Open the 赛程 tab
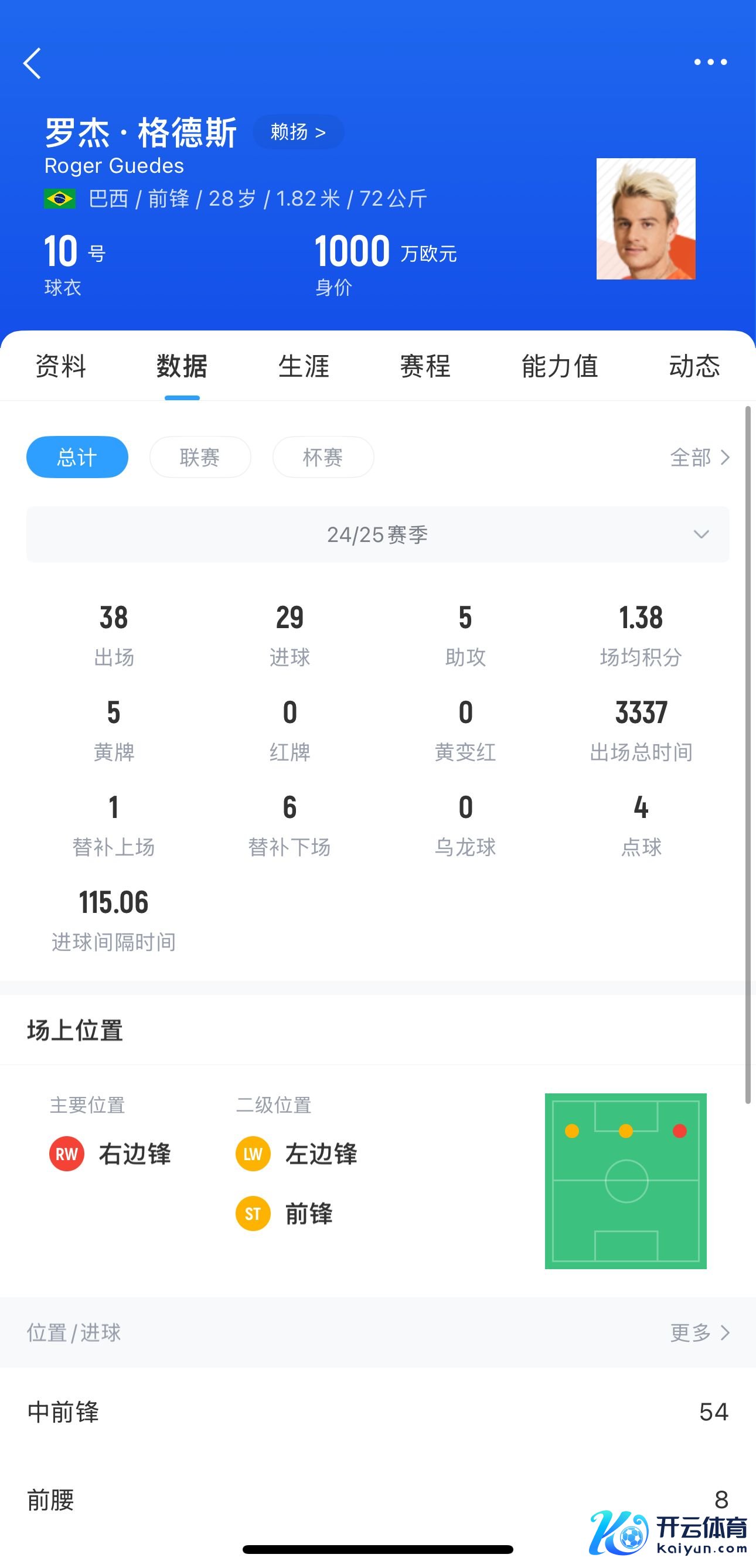 425,366
